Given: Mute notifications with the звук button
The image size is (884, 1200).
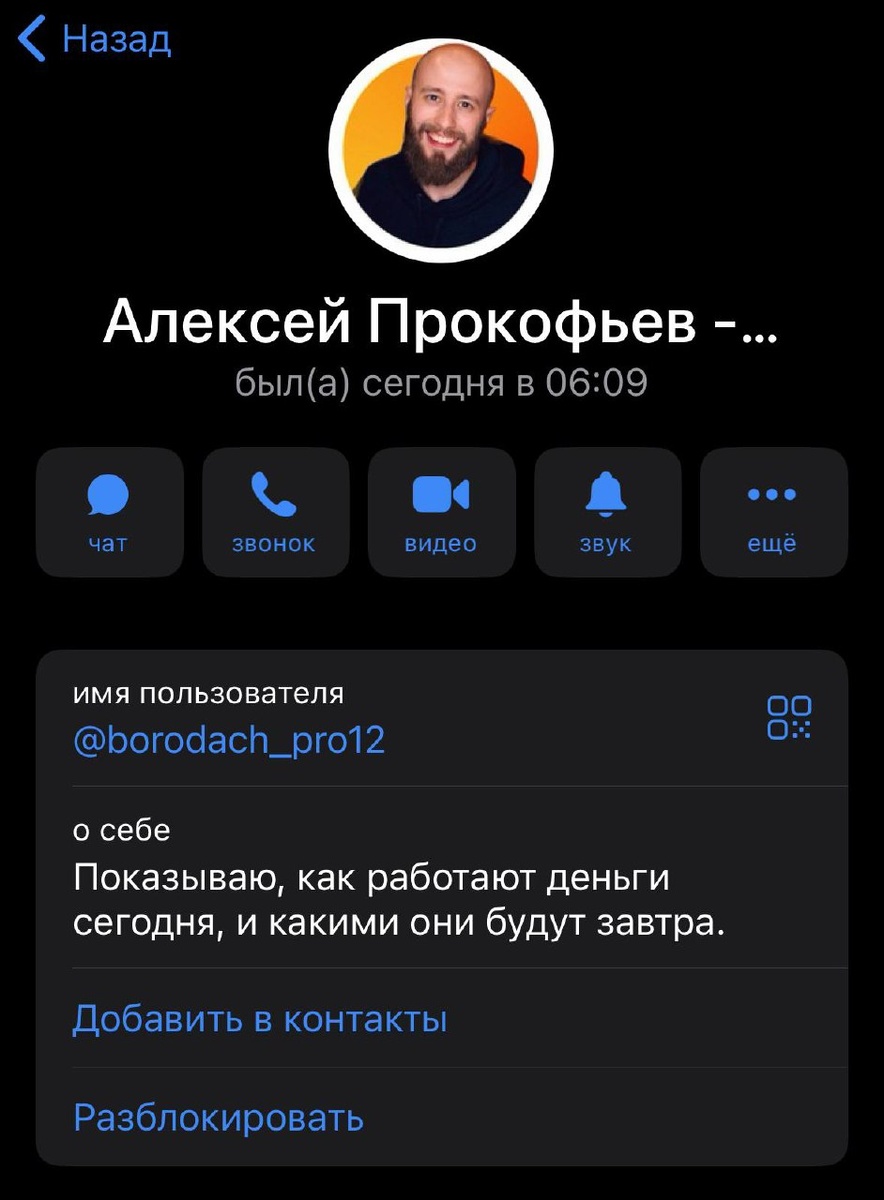Looking at the screenshot, I should (607, 512).
